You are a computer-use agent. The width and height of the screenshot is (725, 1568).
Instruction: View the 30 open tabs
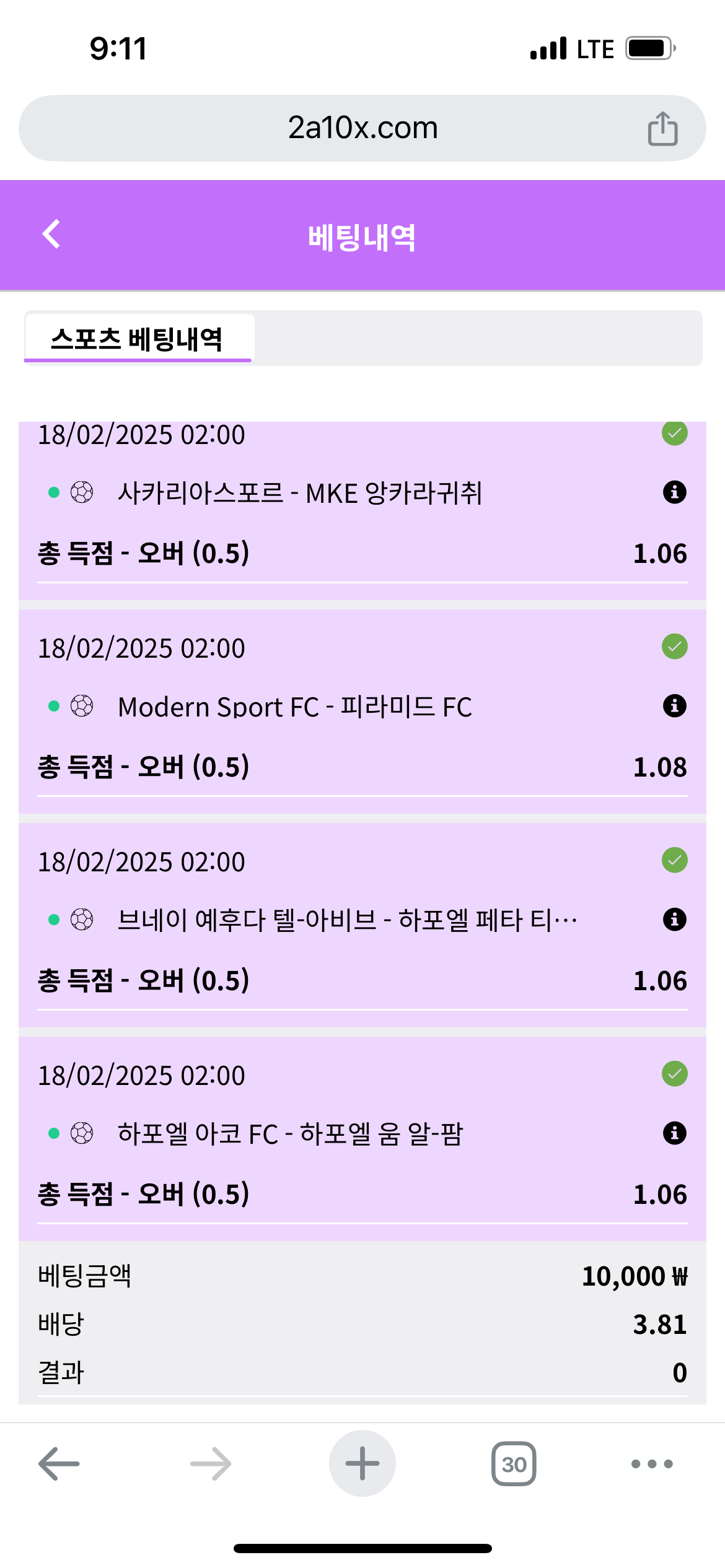[514, 1464]
